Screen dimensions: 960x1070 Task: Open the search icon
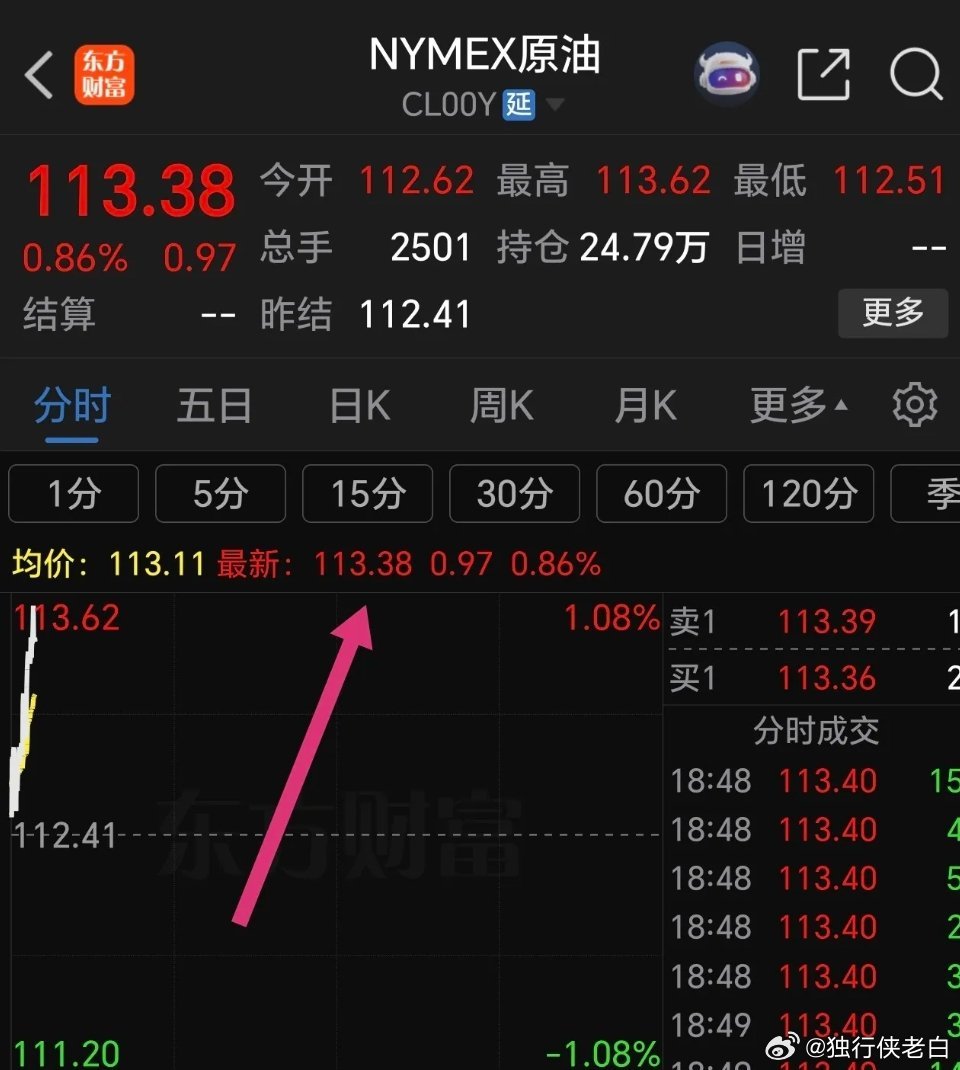coord(913,73)
